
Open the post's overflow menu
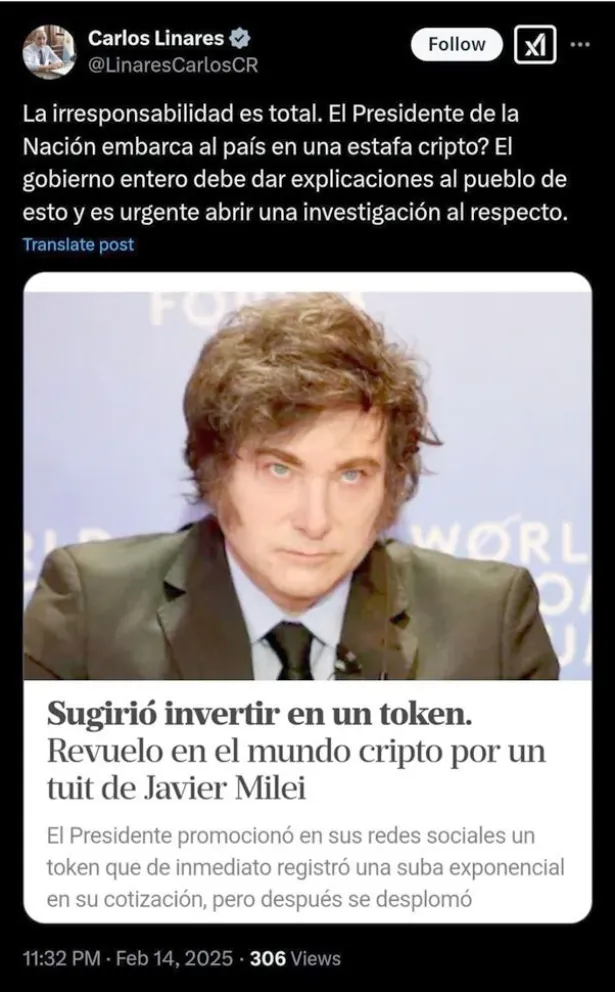point(580,46)
